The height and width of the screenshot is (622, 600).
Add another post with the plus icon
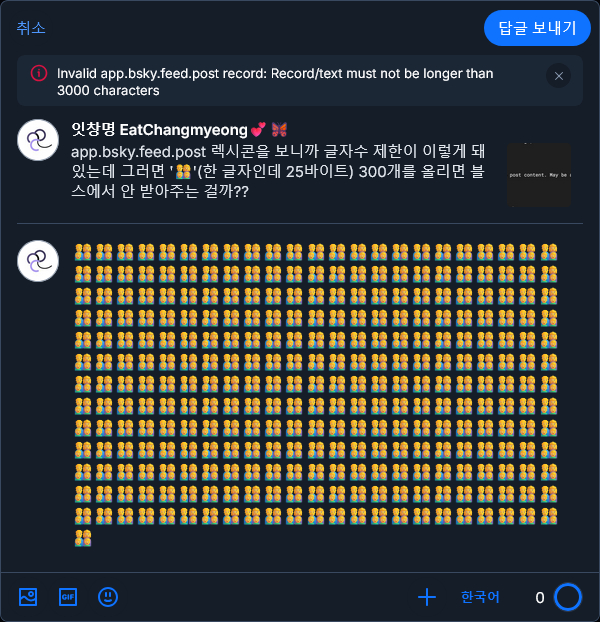coord(427,597)
